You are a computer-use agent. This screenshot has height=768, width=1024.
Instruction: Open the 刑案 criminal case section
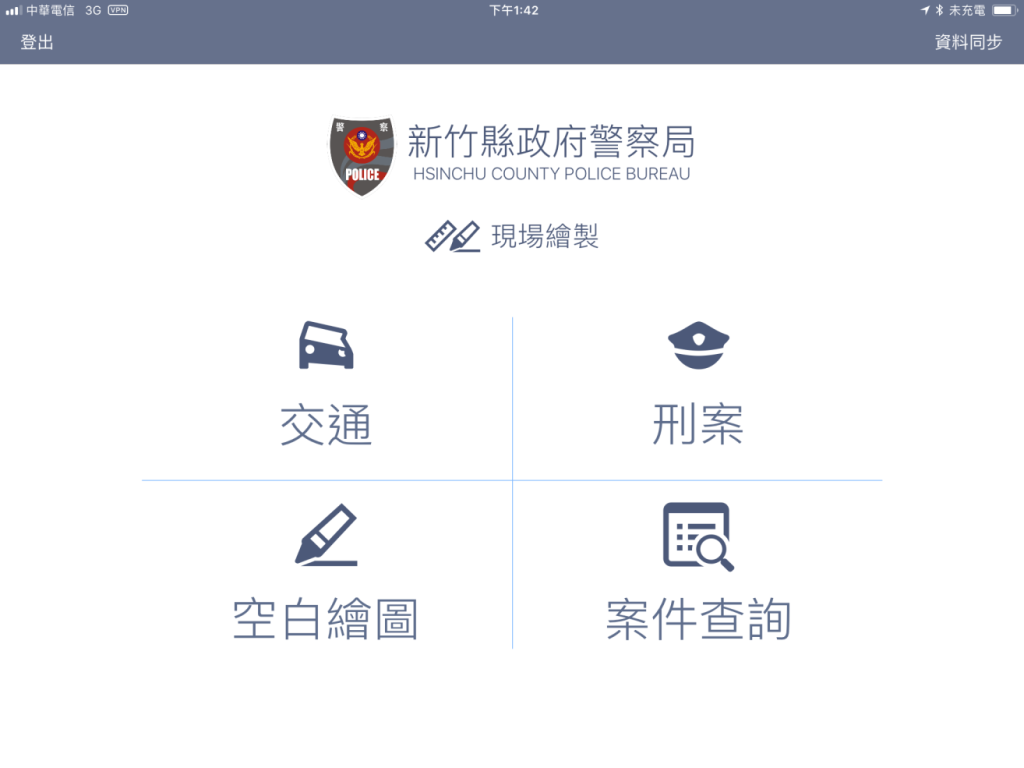[x=698, y=388]
